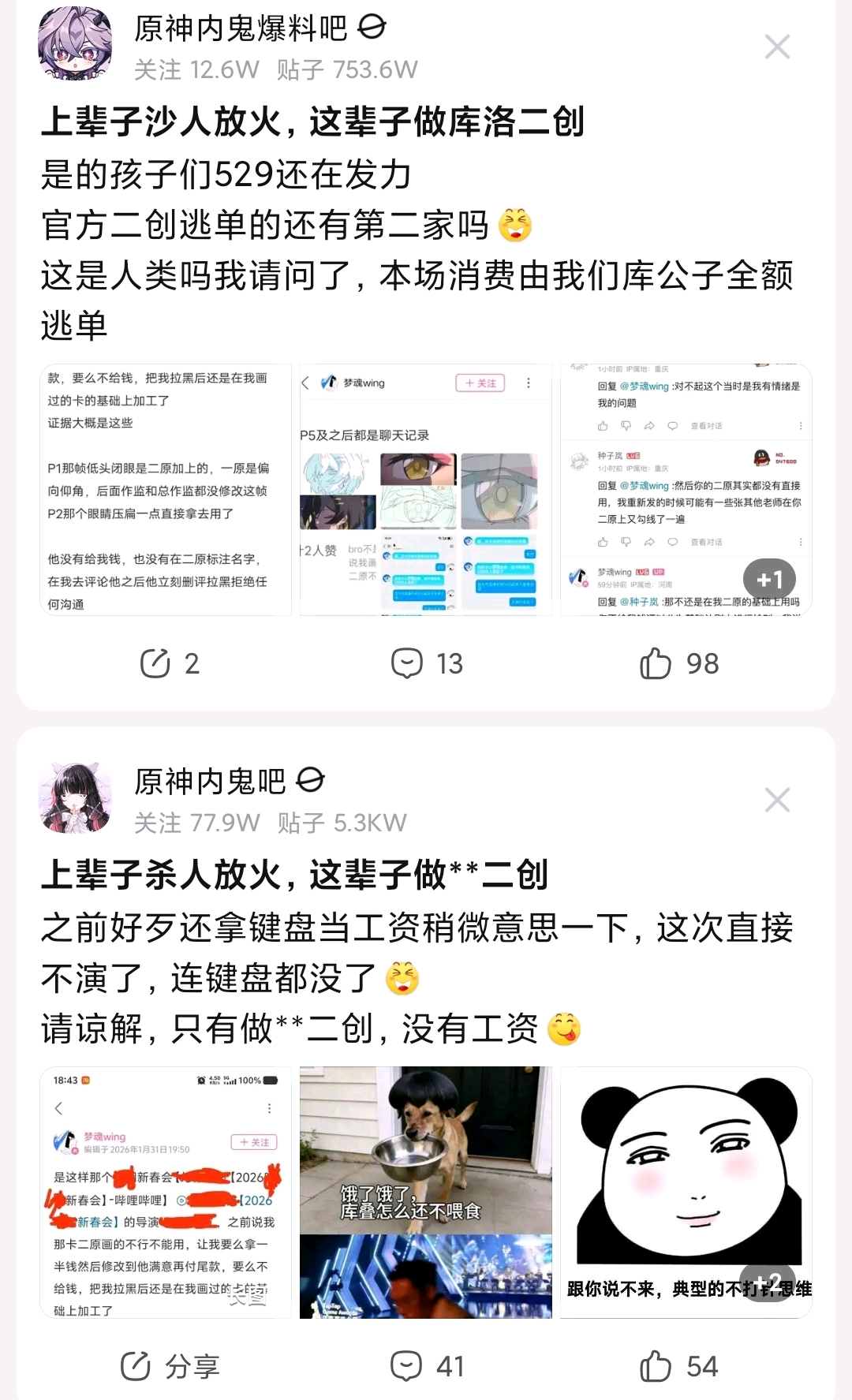This screenshot has width=852, height=1400.
Task: Open the third image marked +1
Action: pyautogui.click(x=686, y=489)
